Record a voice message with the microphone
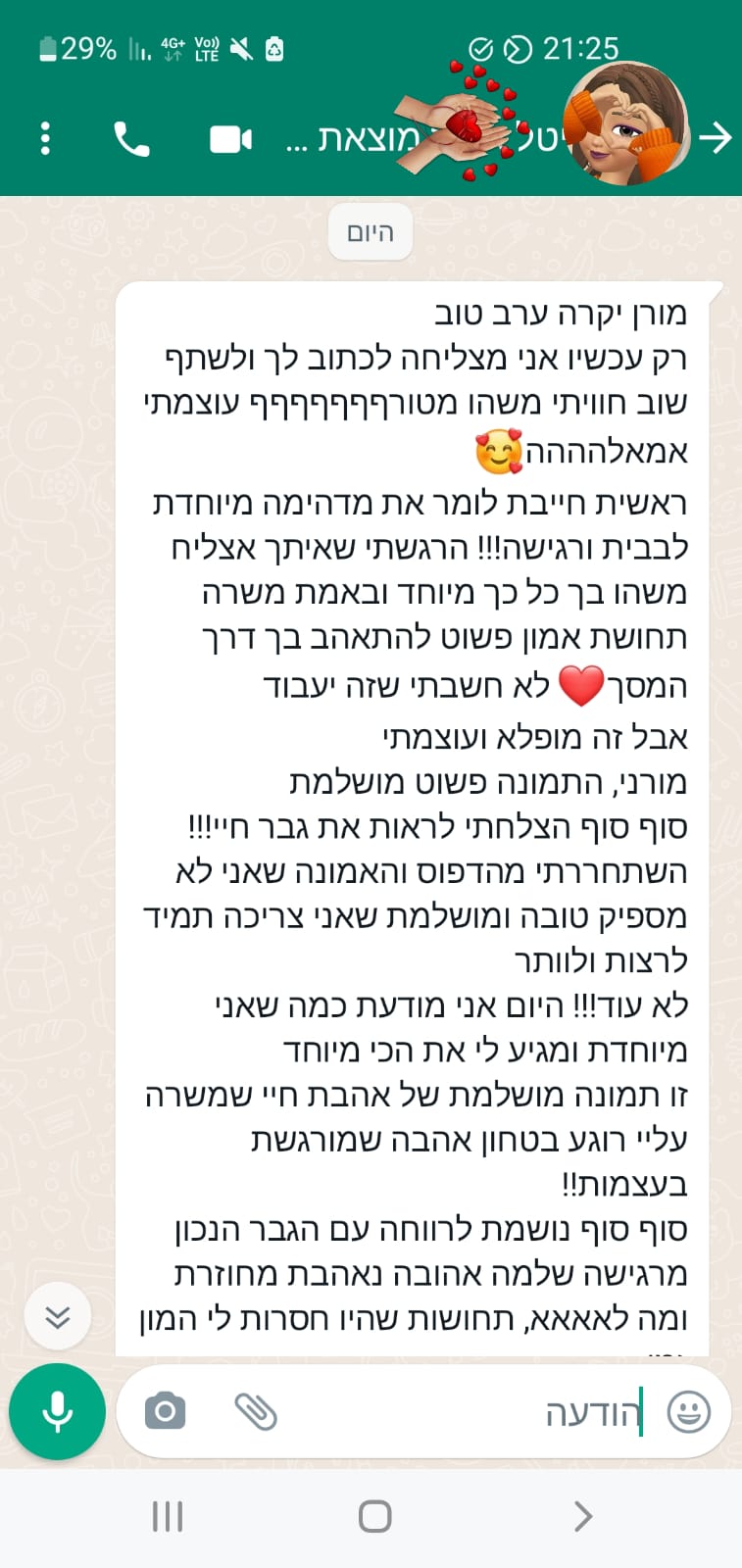 click(x=58, y=1411)
